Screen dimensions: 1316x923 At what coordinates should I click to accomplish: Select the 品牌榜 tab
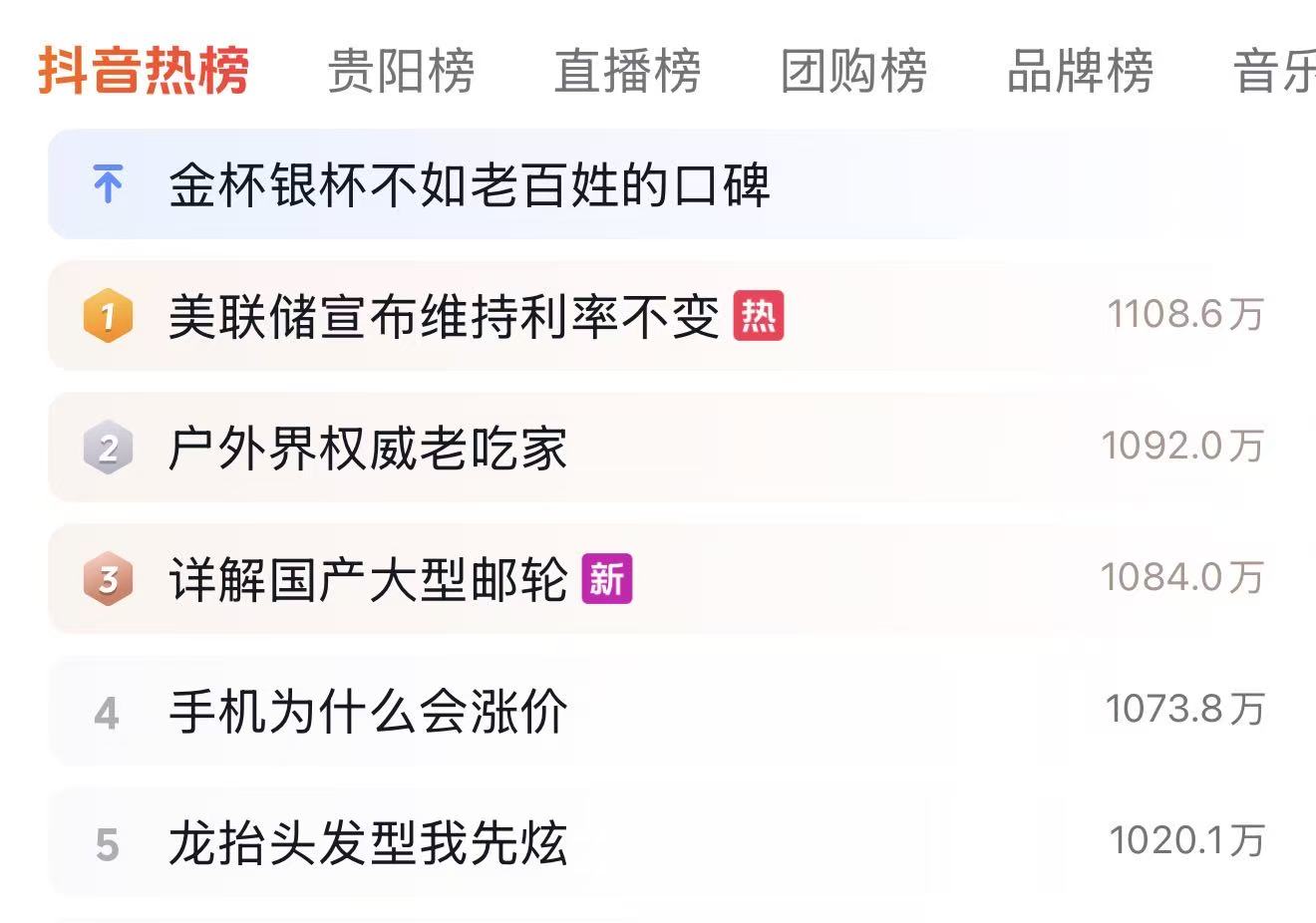click(x=1080, y=72)
